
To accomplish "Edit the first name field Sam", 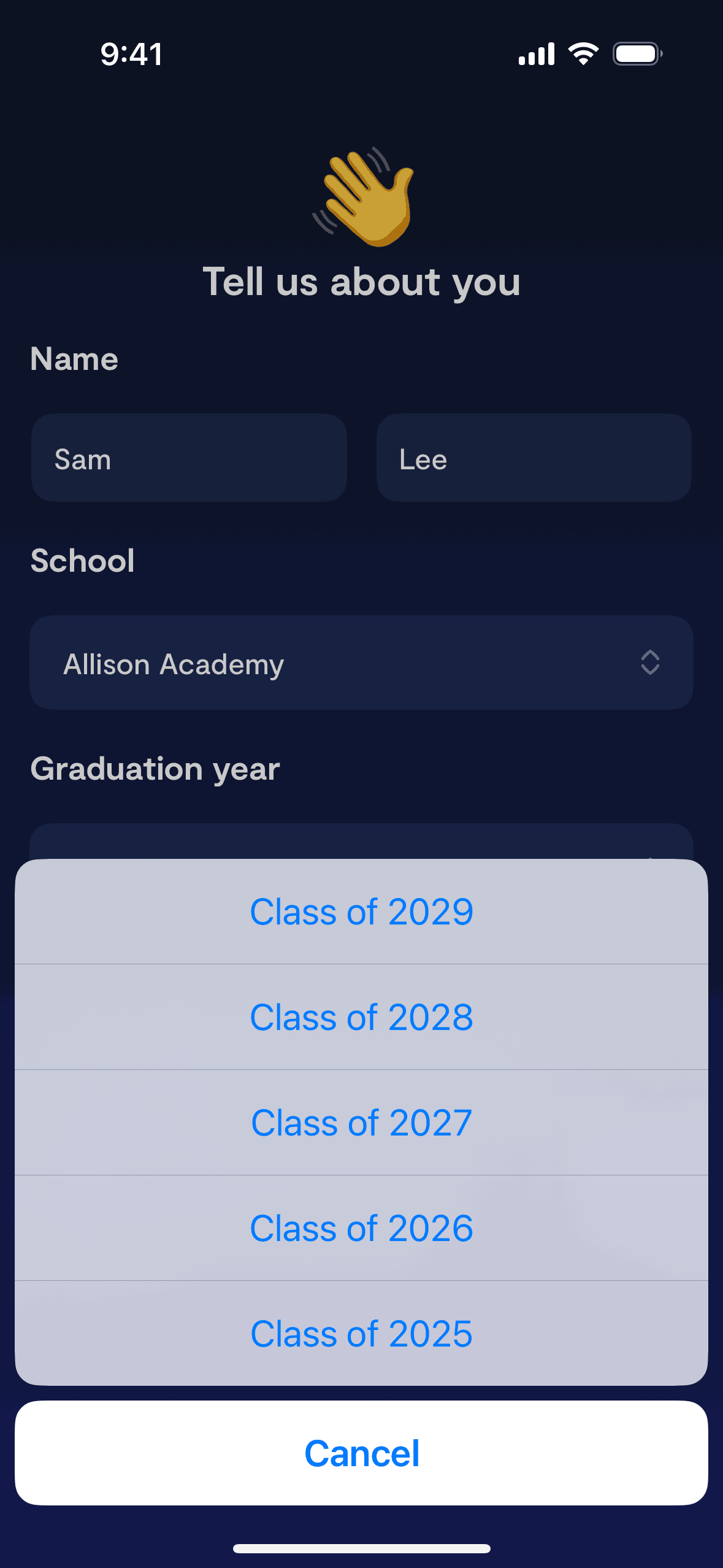I will pyautogui.click(x=189, y=458).
